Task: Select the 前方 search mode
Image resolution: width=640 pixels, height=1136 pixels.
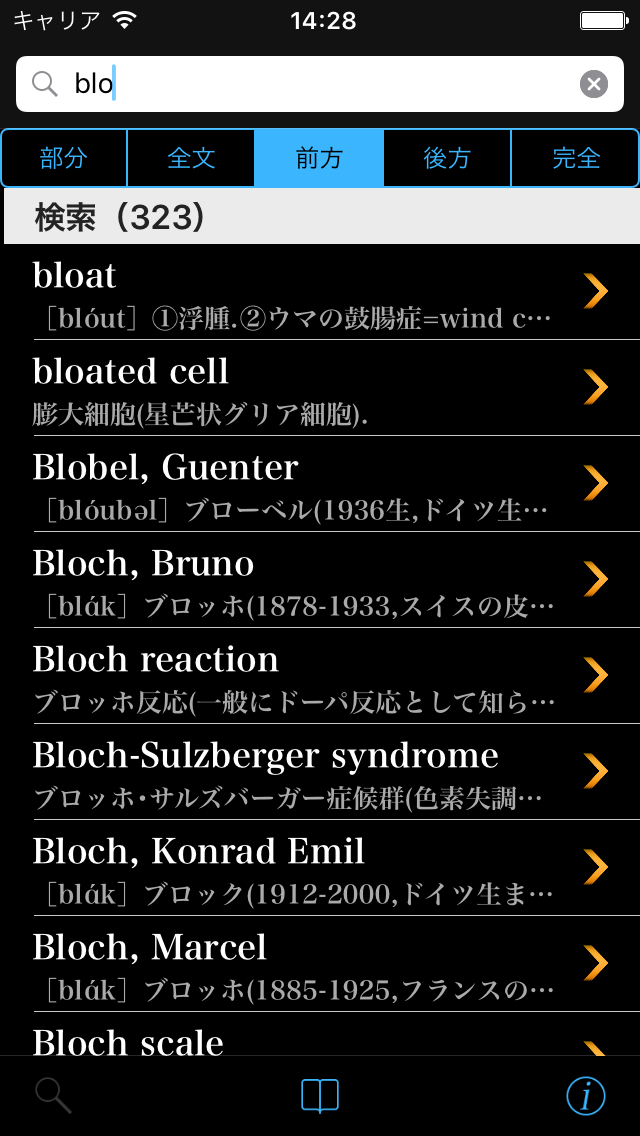Action: pos(319,158)
